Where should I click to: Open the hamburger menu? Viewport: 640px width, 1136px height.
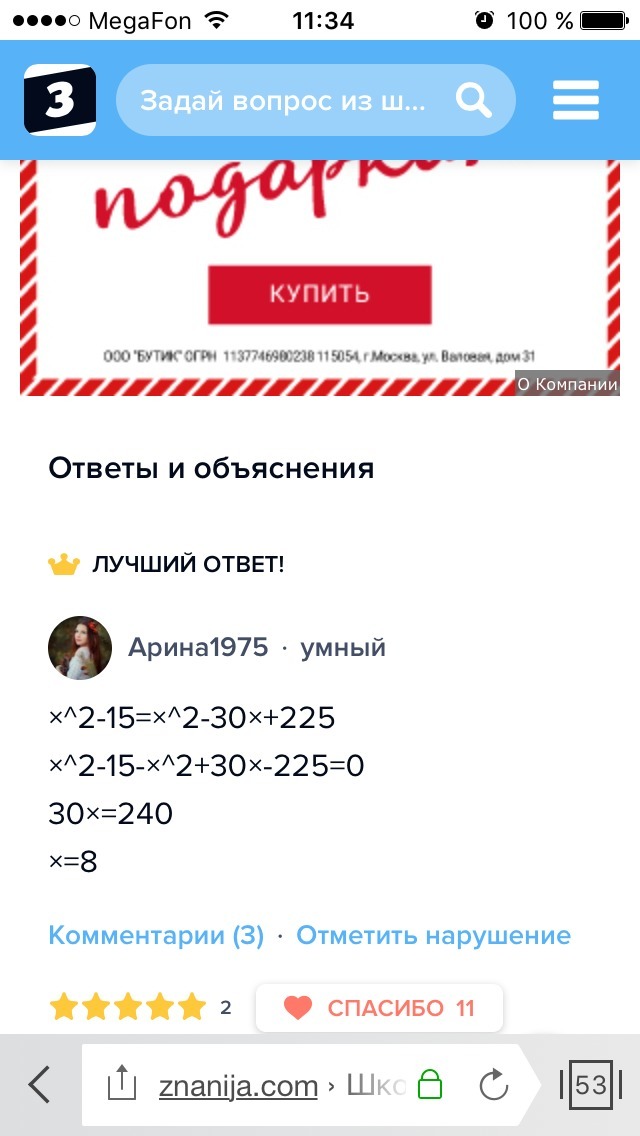tap(575, 100)
